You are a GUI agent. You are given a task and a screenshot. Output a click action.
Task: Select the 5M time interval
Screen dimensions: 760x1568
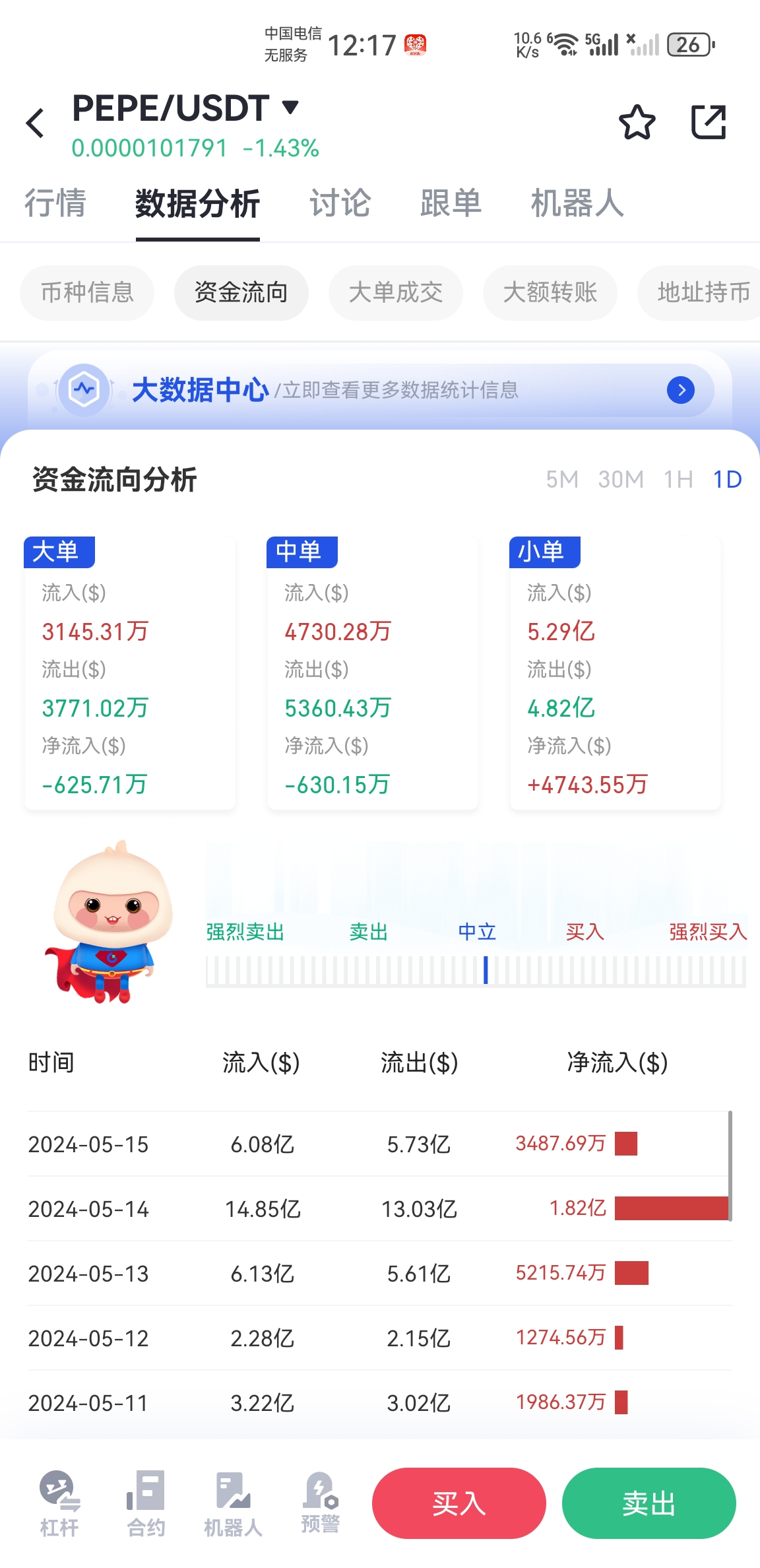[560, 480]
